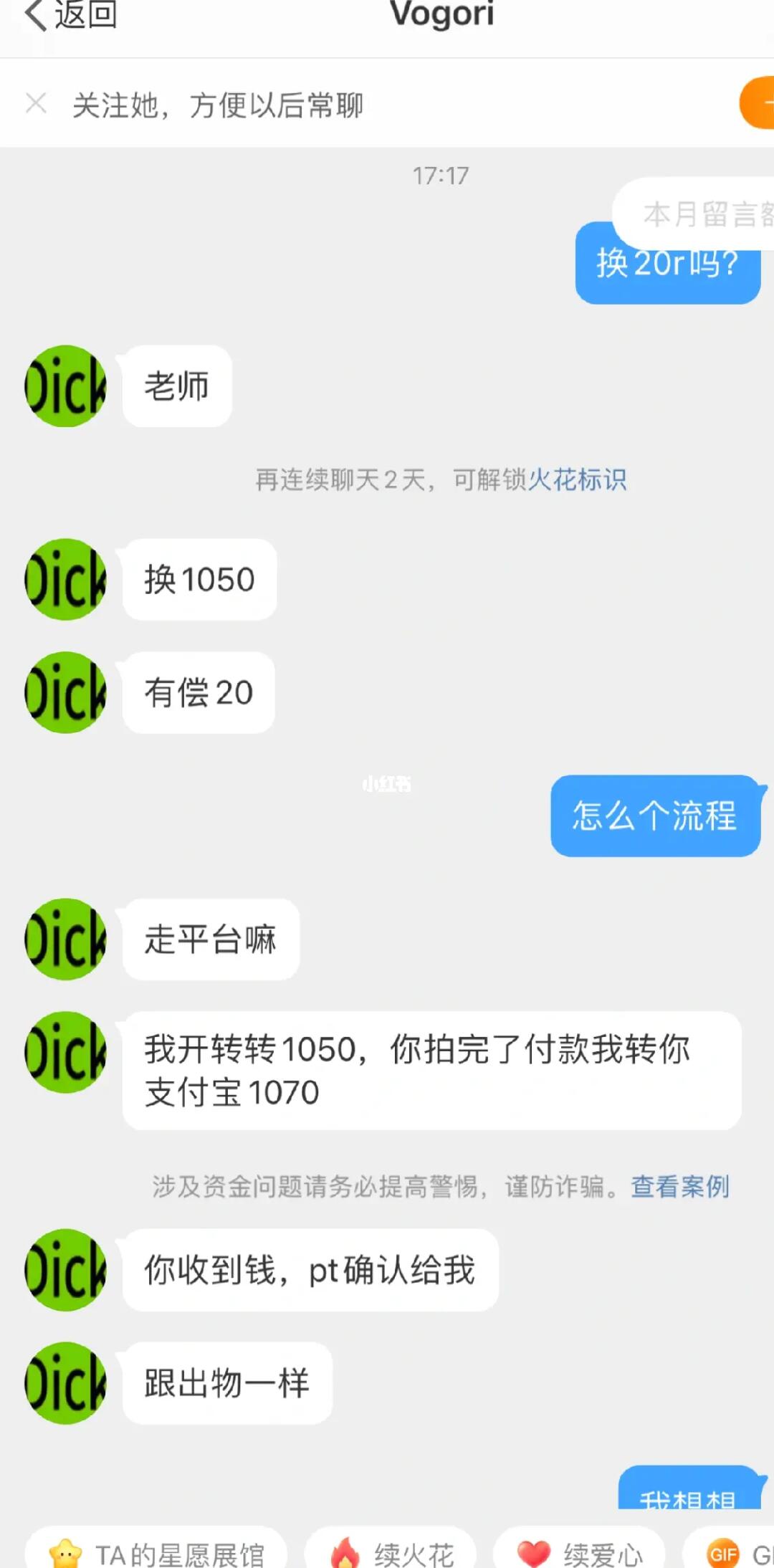Tap the avatar beside 跟出物一样 message

(x=64, y=1383)
